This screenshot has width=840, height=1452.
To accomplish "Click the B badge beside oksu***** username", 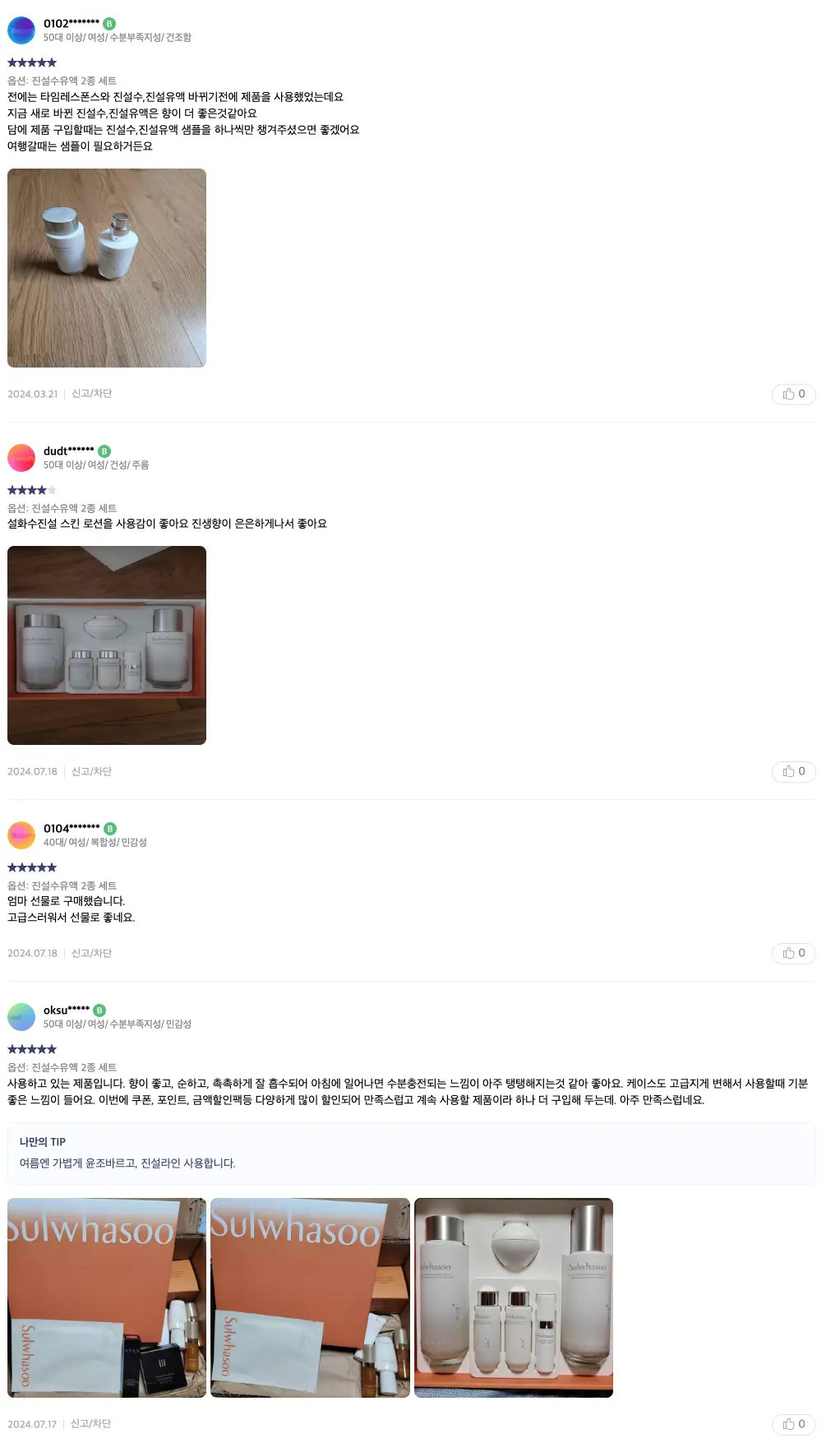I will point(100,1010).
